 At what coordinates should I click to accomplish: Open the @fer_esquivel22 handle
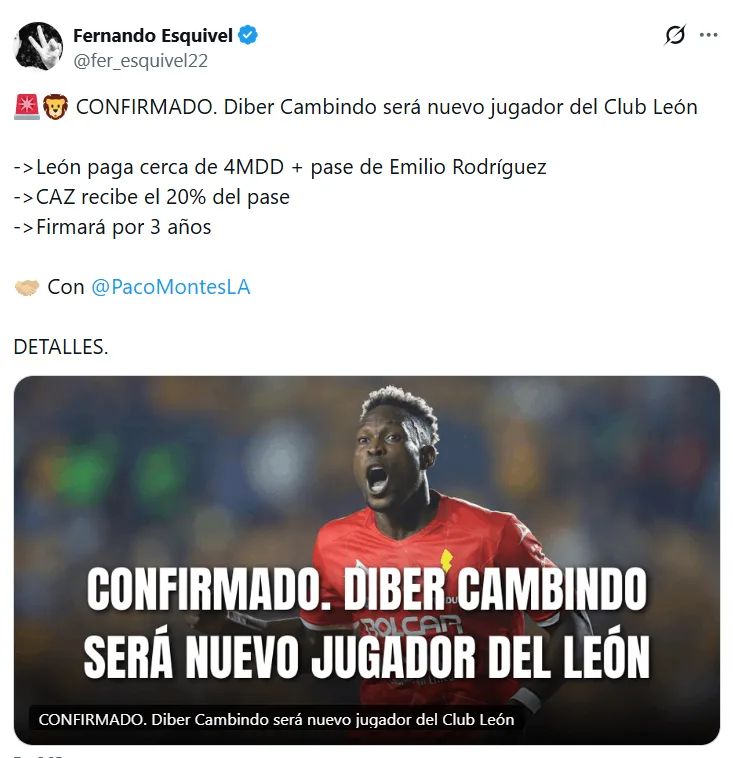(141, 60)
